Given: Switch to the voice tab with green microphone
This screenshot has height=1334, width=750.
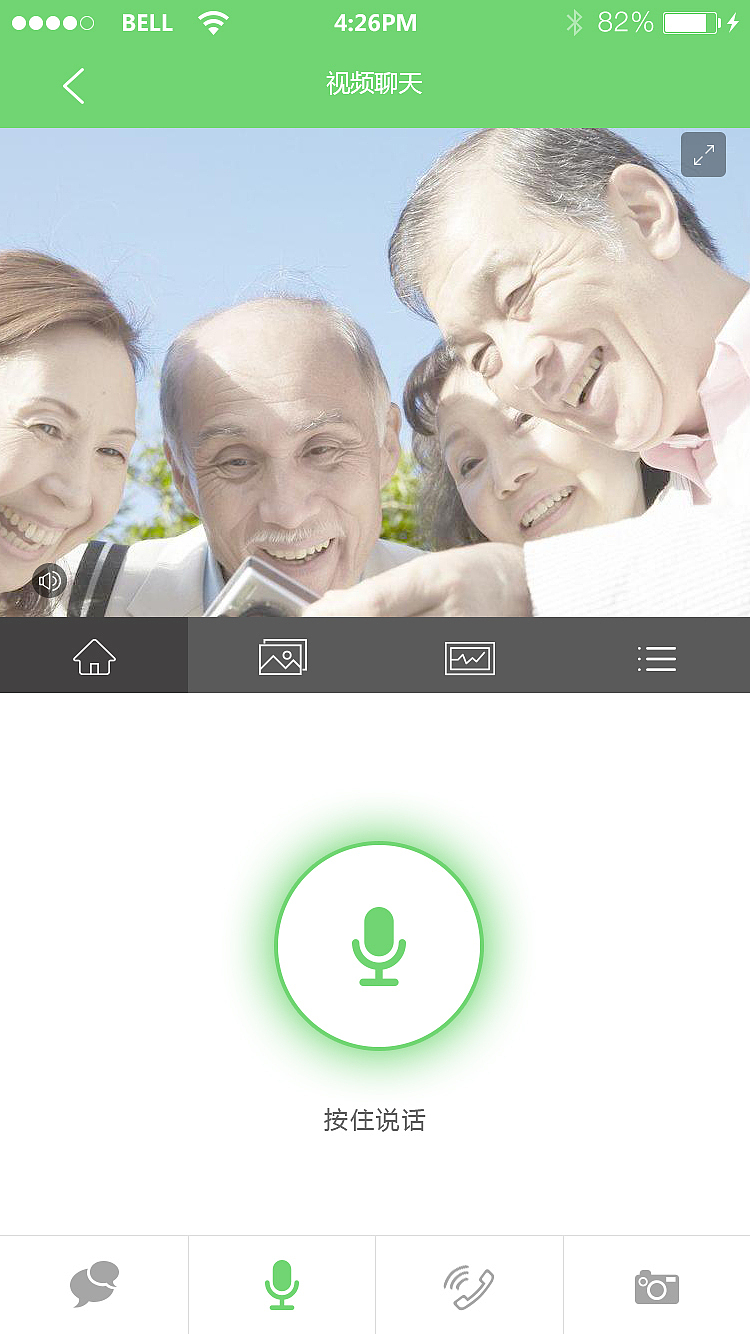Looking at the screenshot, I should (x=282, y=1286).
